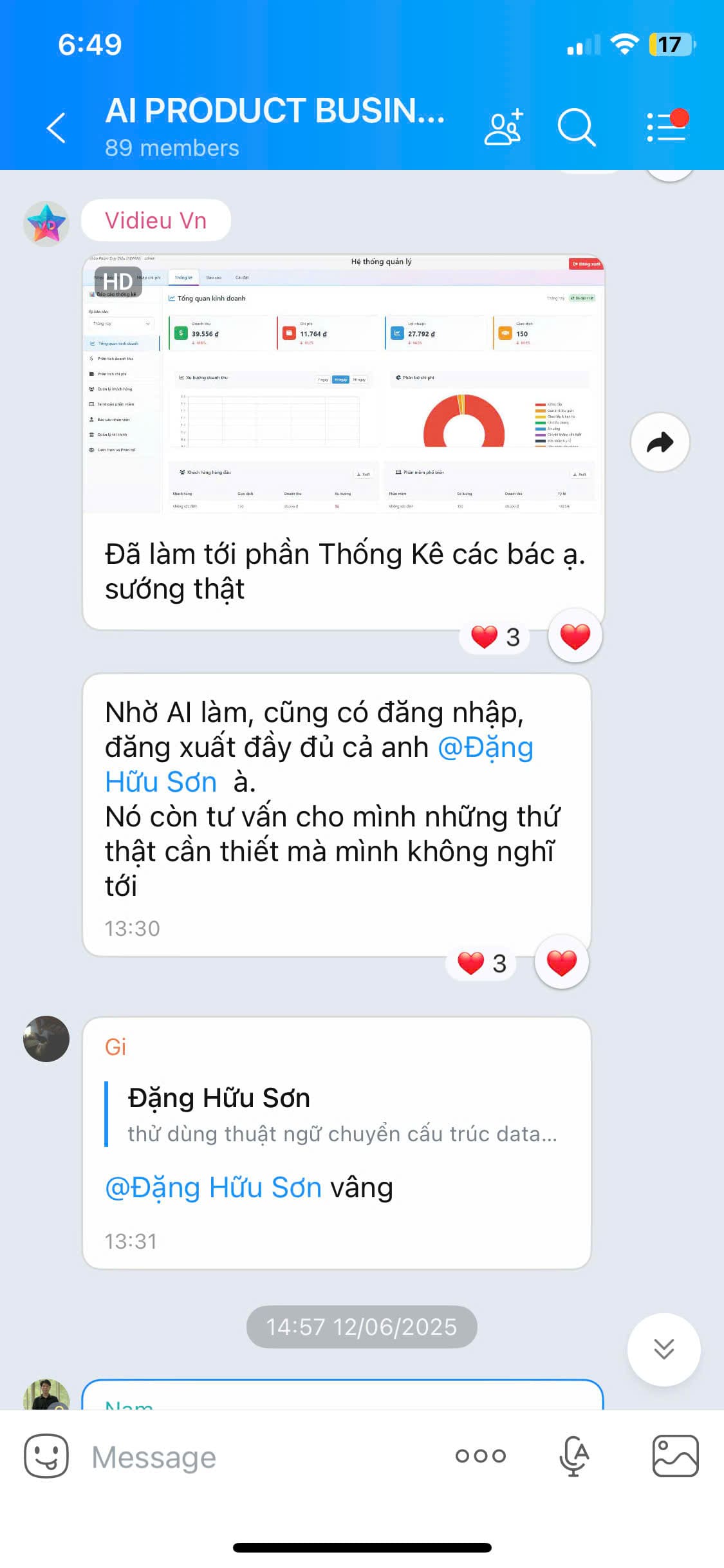This screenshot has height=1568, width=724.
Task: View the 3 reactions on the Thống Kê message
Action: pyautogui.click(x=495, y=637)
